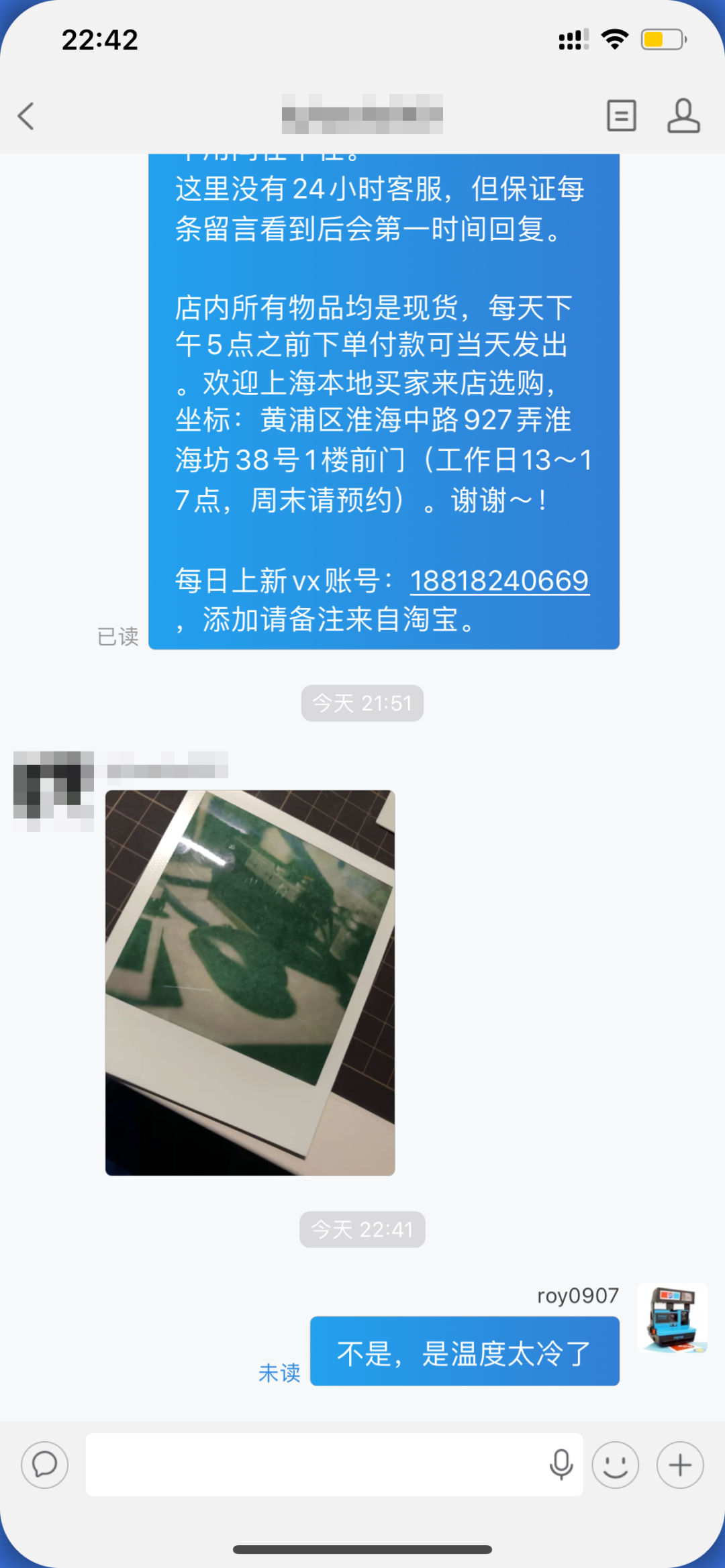
Task: Open the received polaroid photo
Action: 250,982
